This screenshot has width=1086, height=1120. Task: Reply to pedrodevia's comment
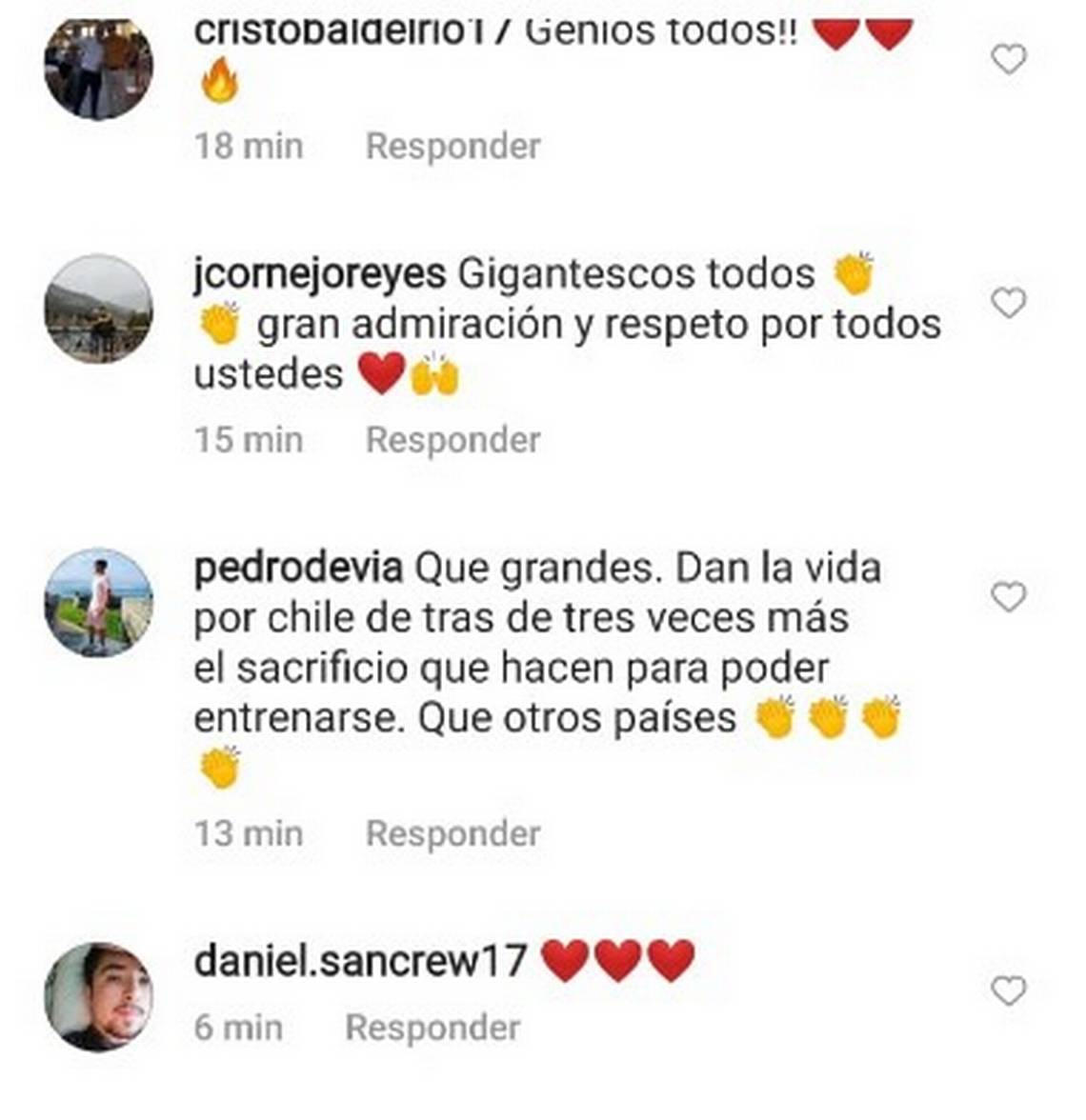[452, 833]
